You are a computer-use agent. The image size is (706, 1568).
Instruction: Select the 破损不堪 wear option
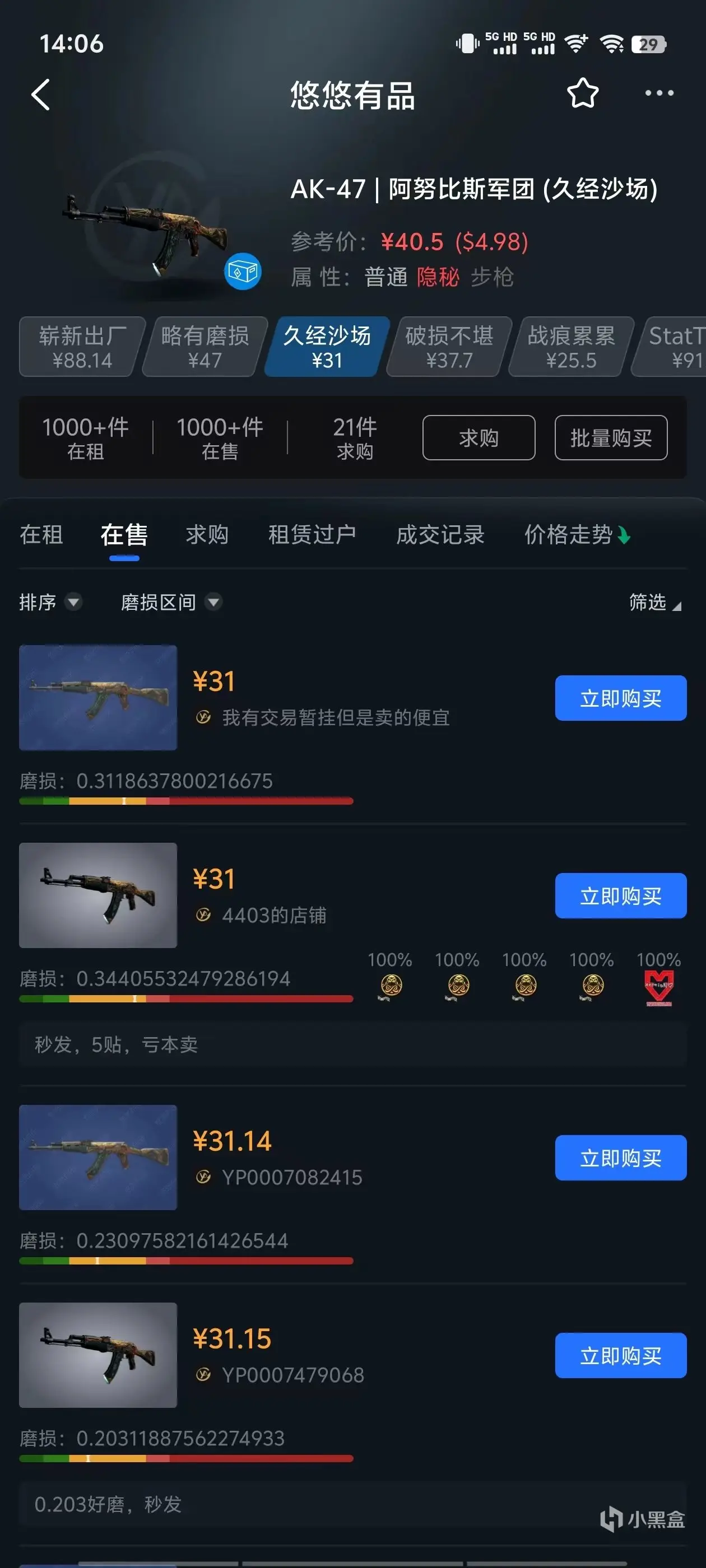pyautogui.click(x=449, y=347)
